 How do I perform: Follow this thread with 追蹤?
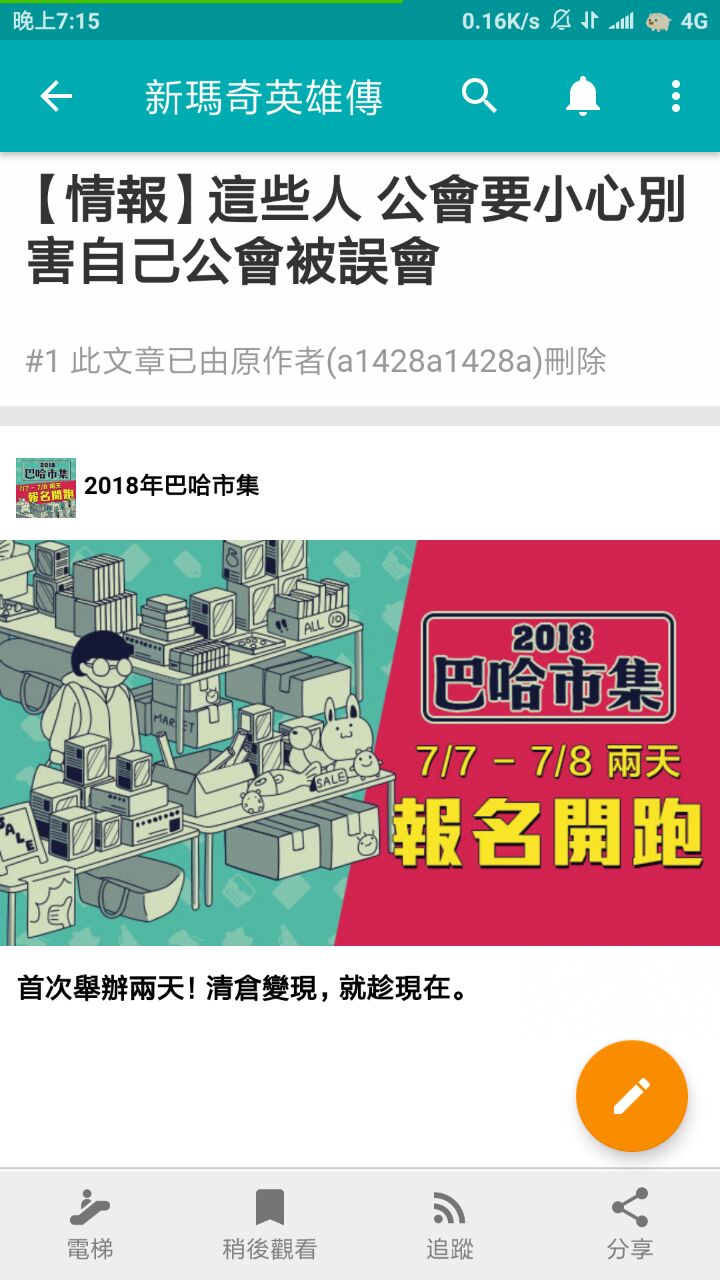pos(450,1224)
